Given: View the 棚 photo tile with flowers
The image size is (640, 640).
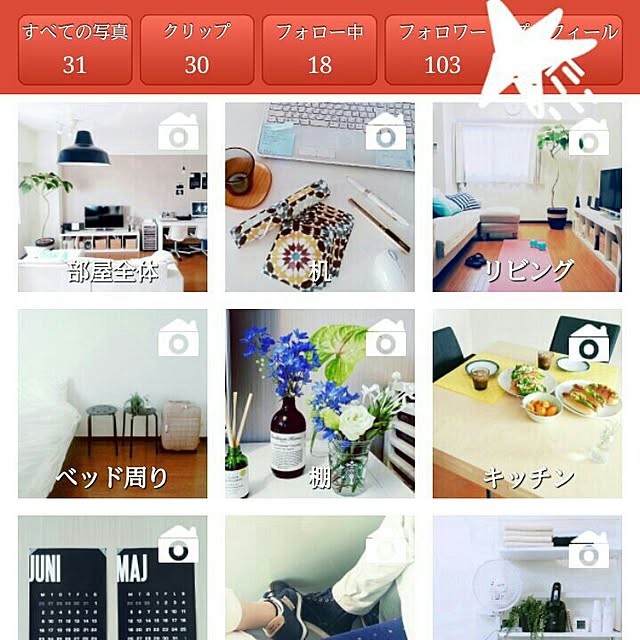Looking at the screenshot, I should [x=319, y=403].
